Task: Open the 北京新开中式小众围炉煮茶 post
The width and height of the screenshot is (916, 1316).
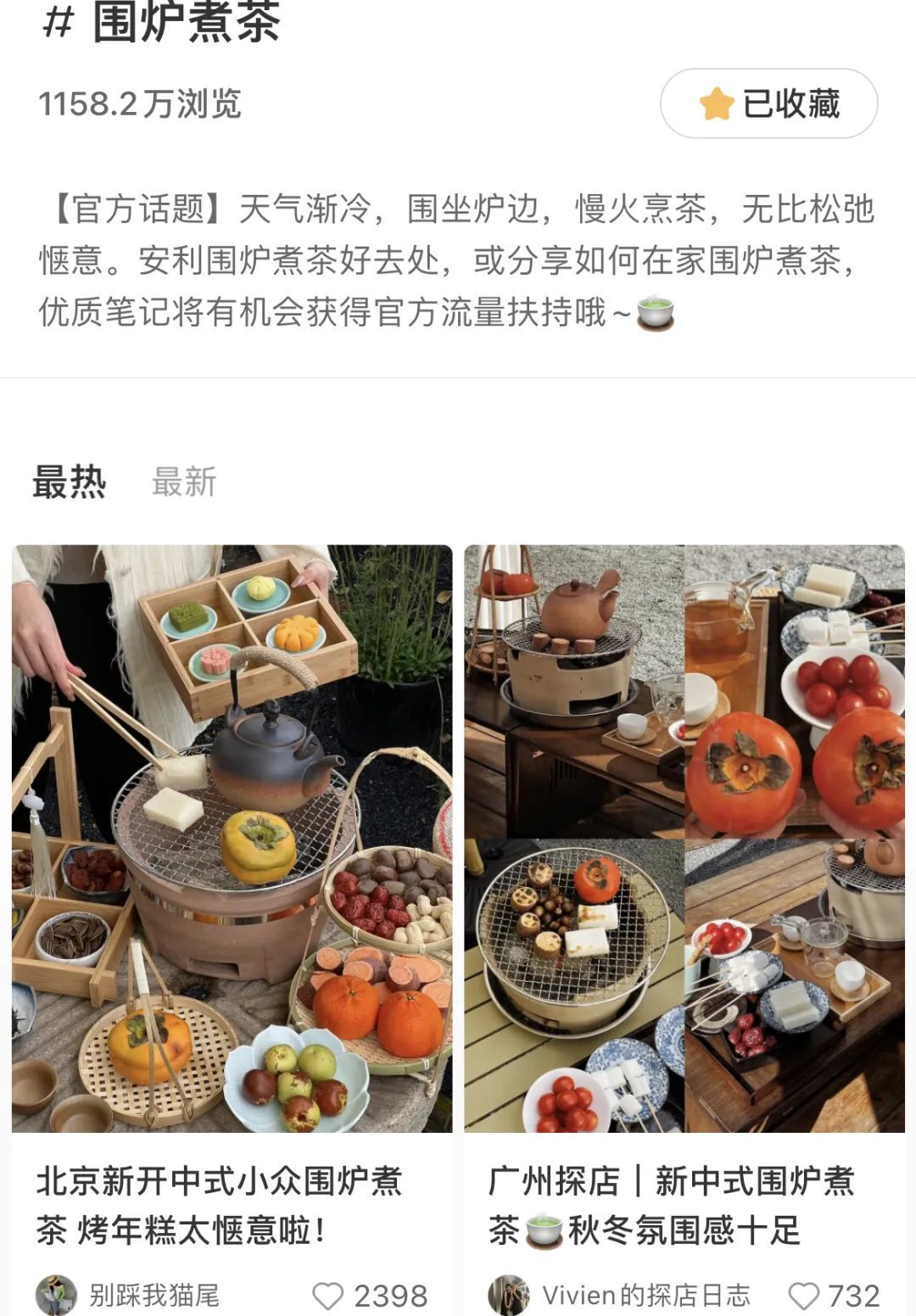Action: [232, 839]
